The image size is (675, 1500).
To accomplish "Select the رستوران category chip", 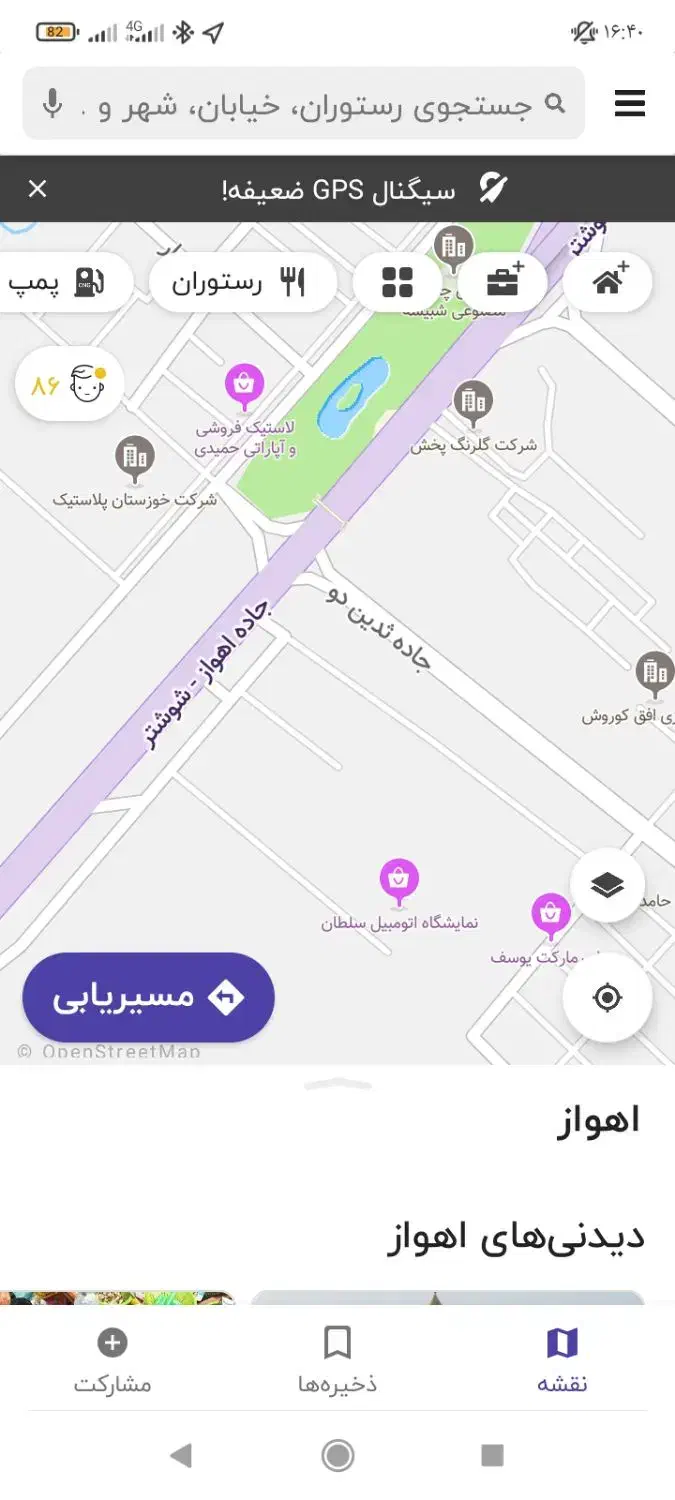I will tap(237, 283).
